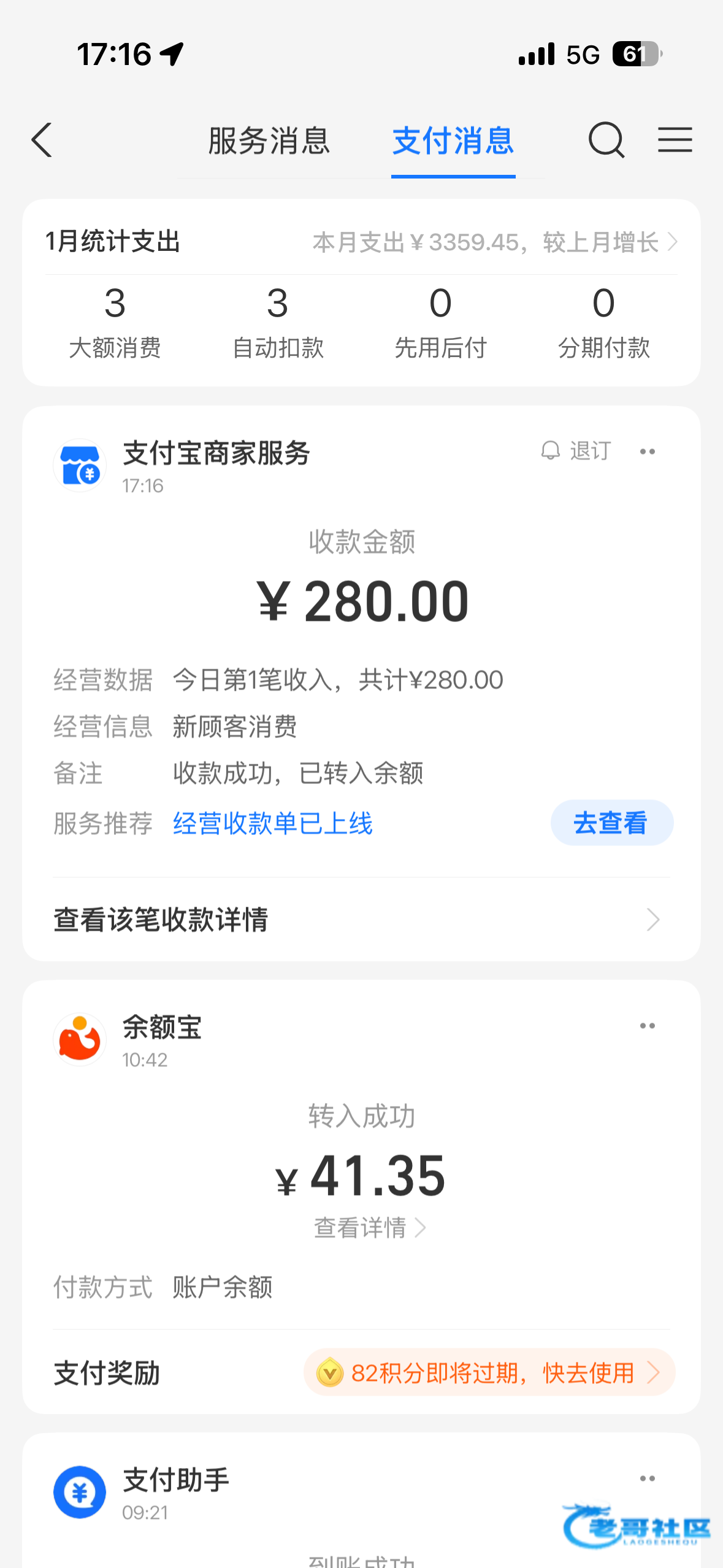This screenshot has width=723, height=1568.
Task: Use the expiring 82积分 reward
Action: (x=489, y=1372)
